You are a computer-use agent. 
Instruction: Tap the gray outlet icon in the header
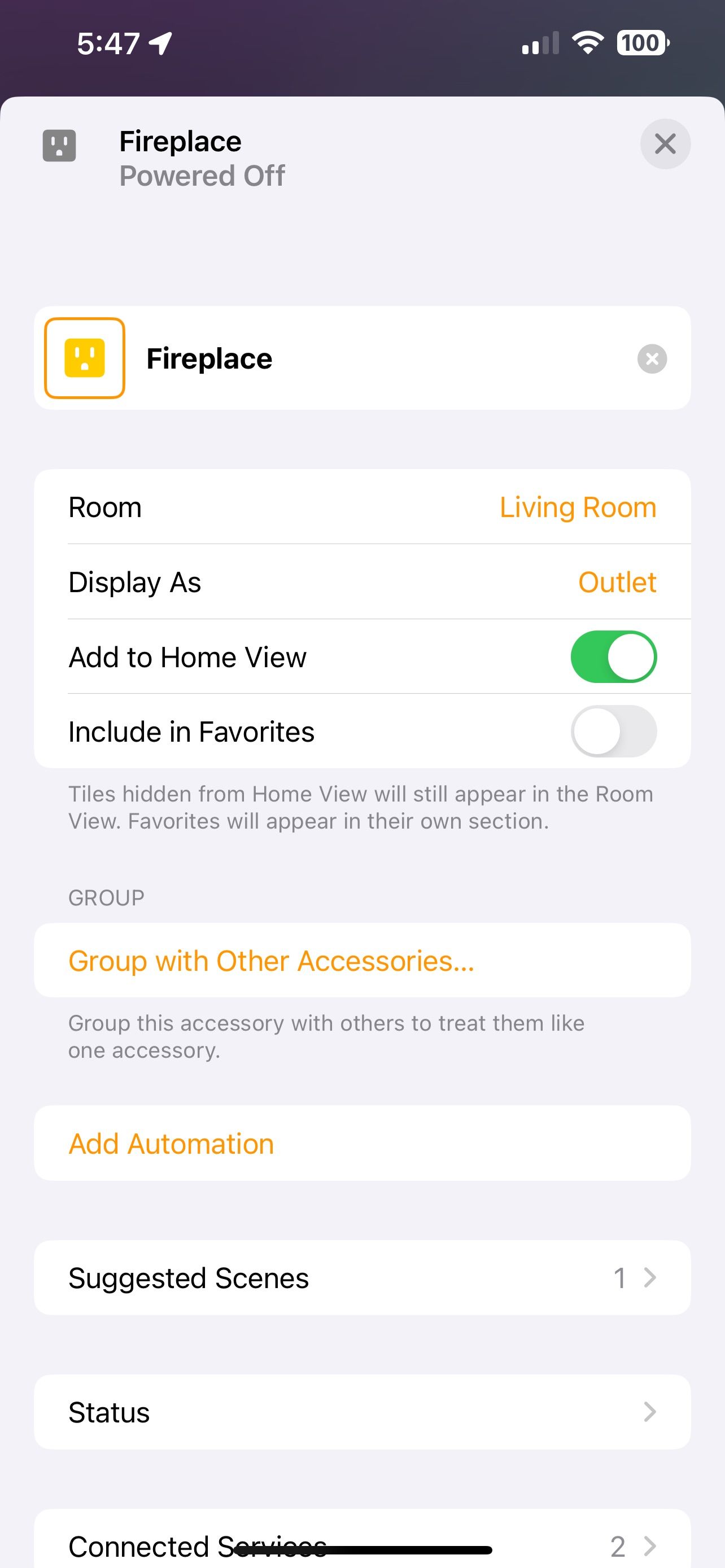tap(58, 145)
